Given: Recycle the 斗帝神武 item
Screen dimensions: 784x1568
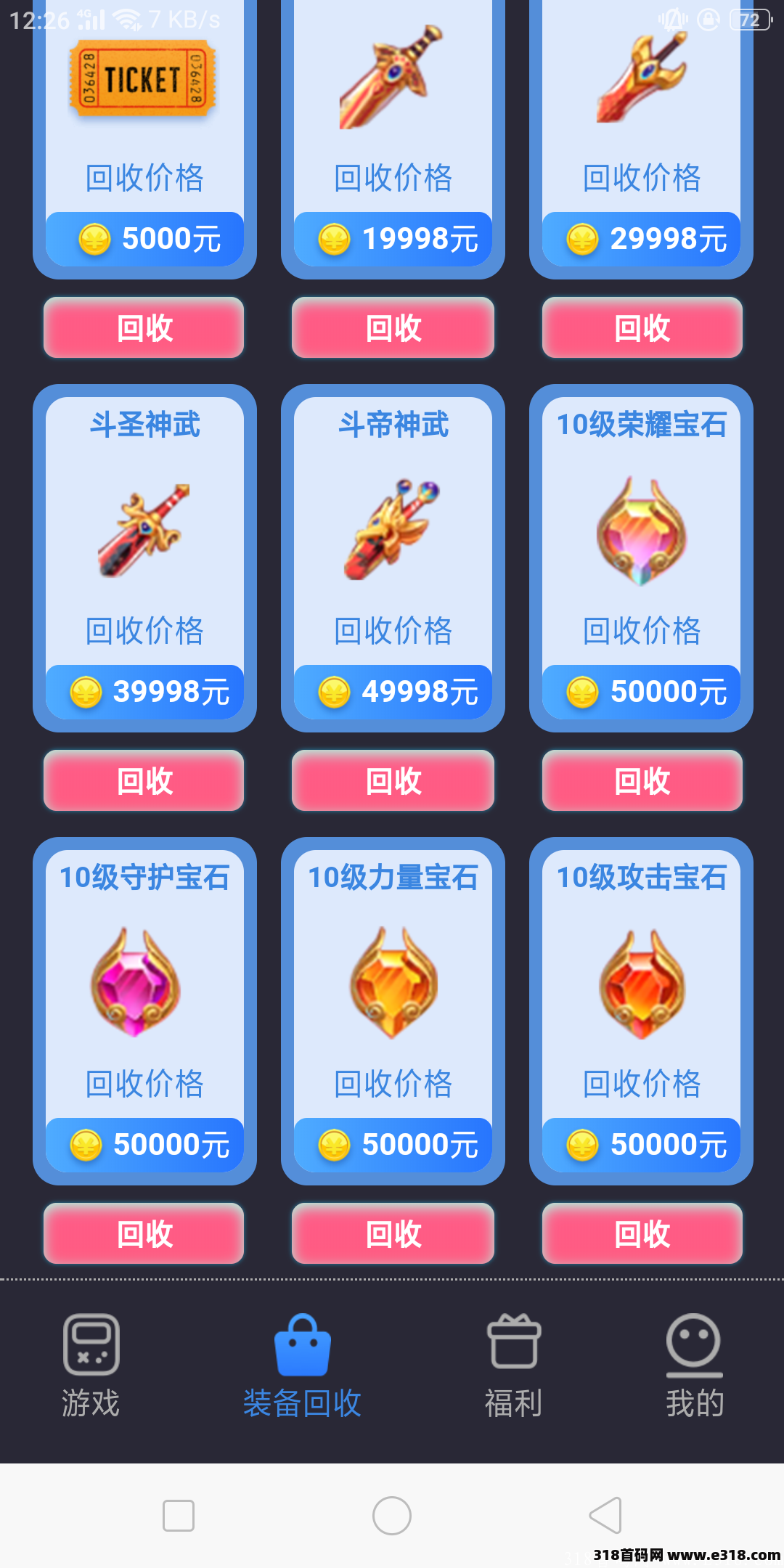Looking at the screenshot, I should 392,782.
